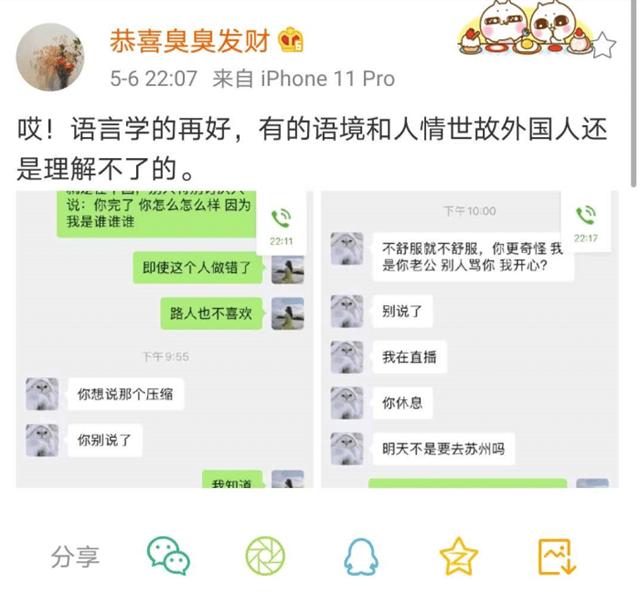
Task: Save the image with download icon
Action: tap(555, 556)
